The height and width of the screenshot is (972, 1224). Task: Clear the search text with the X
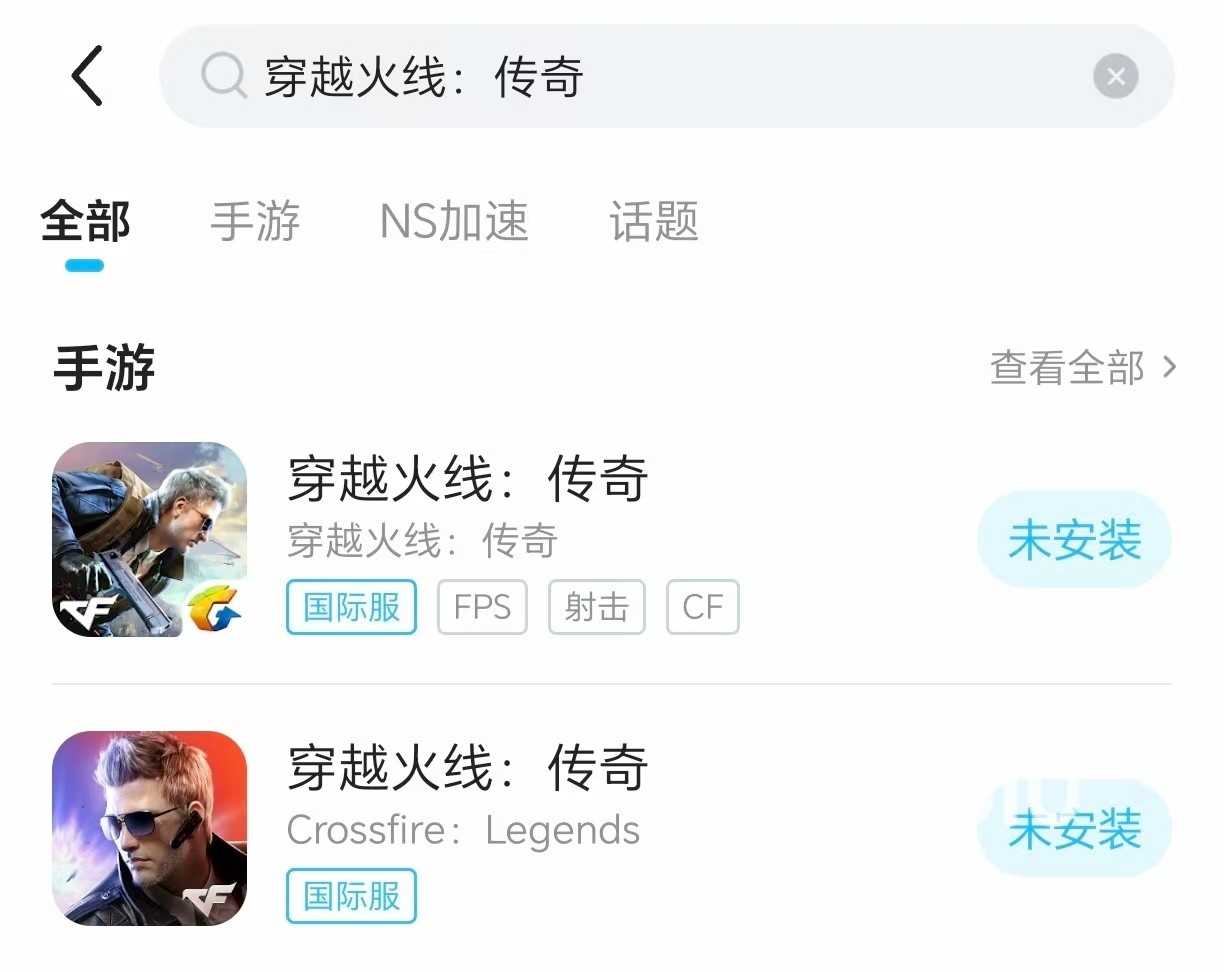[x=1115, y=77]
